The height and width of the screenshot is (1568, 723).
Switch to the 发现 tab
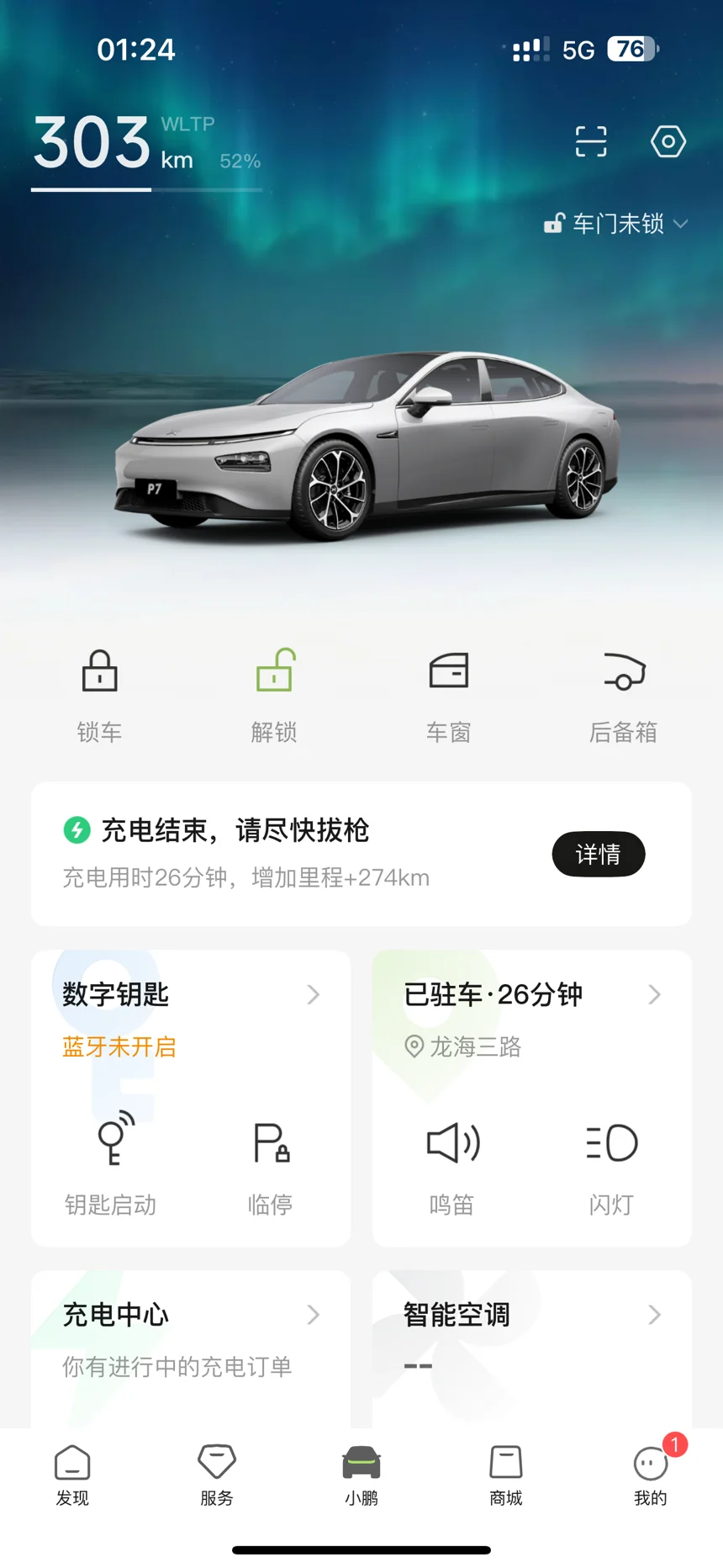(72, 1475)
